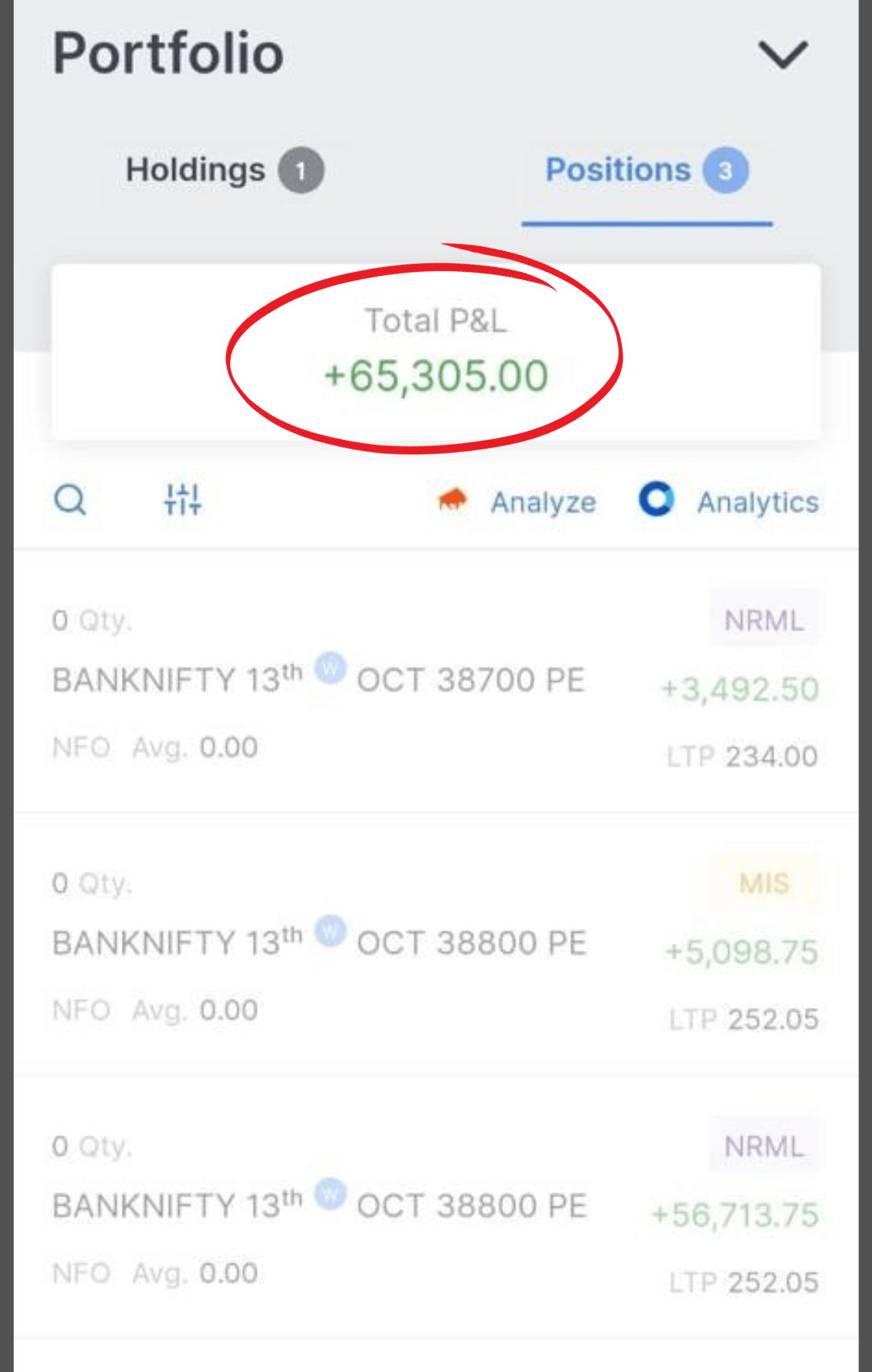
Task: Select the Positions tab
Action: (x=646, y=170)
